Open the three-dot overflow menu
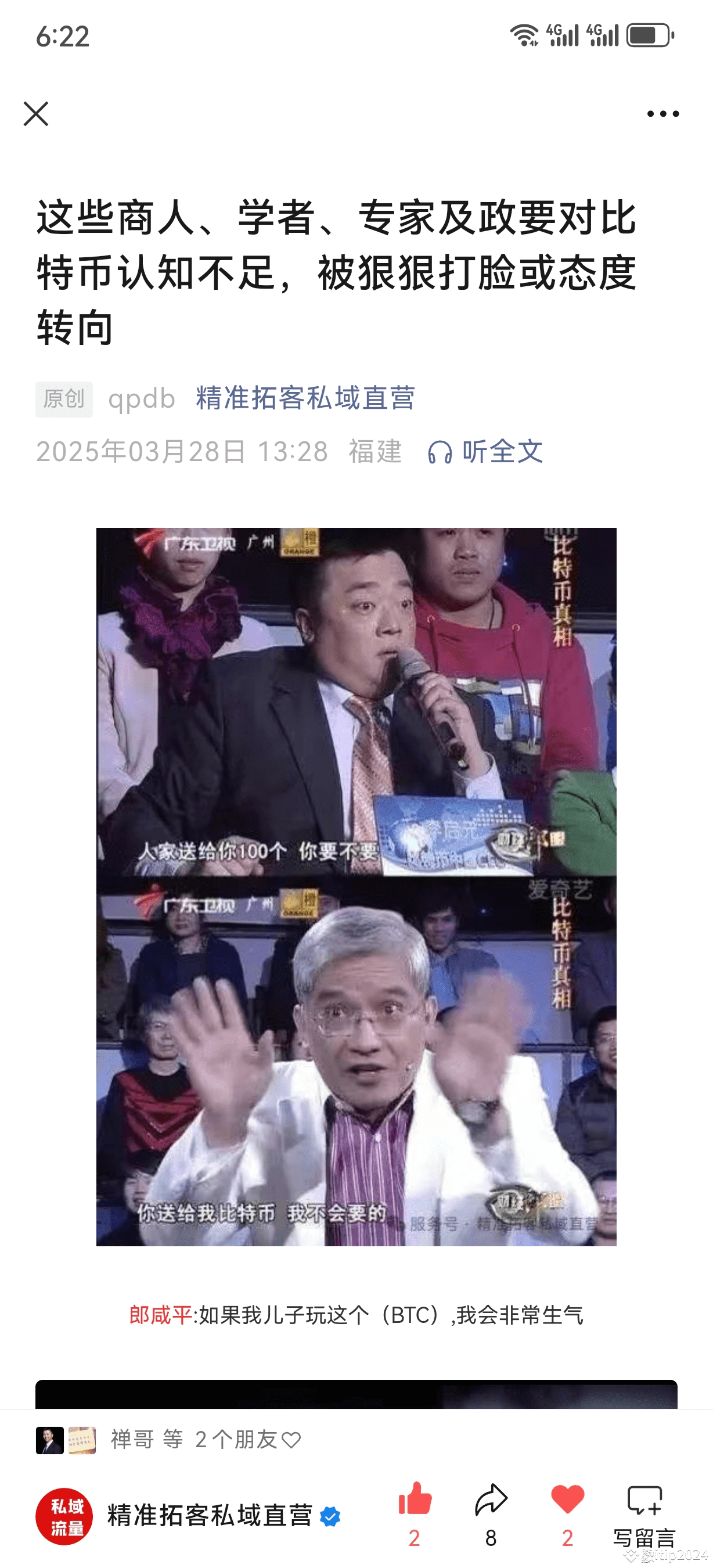The height and width of the screenshot is (1568, 713). 662,114
